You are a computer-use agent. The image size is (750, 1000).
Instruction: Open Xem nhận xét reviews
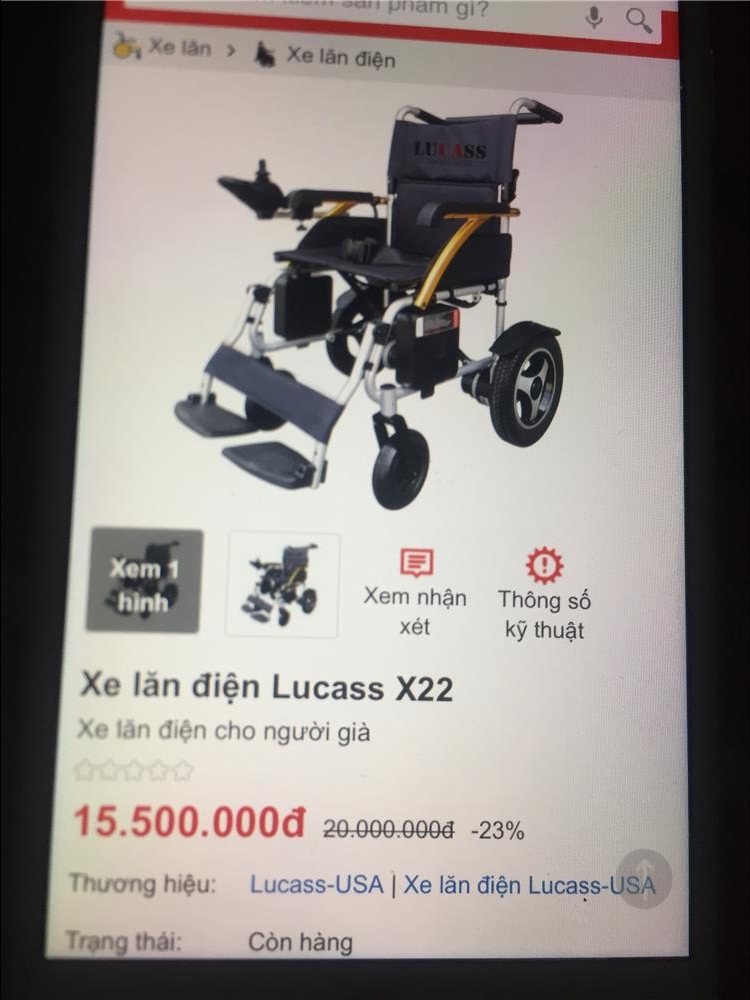[x=415, y=592]
